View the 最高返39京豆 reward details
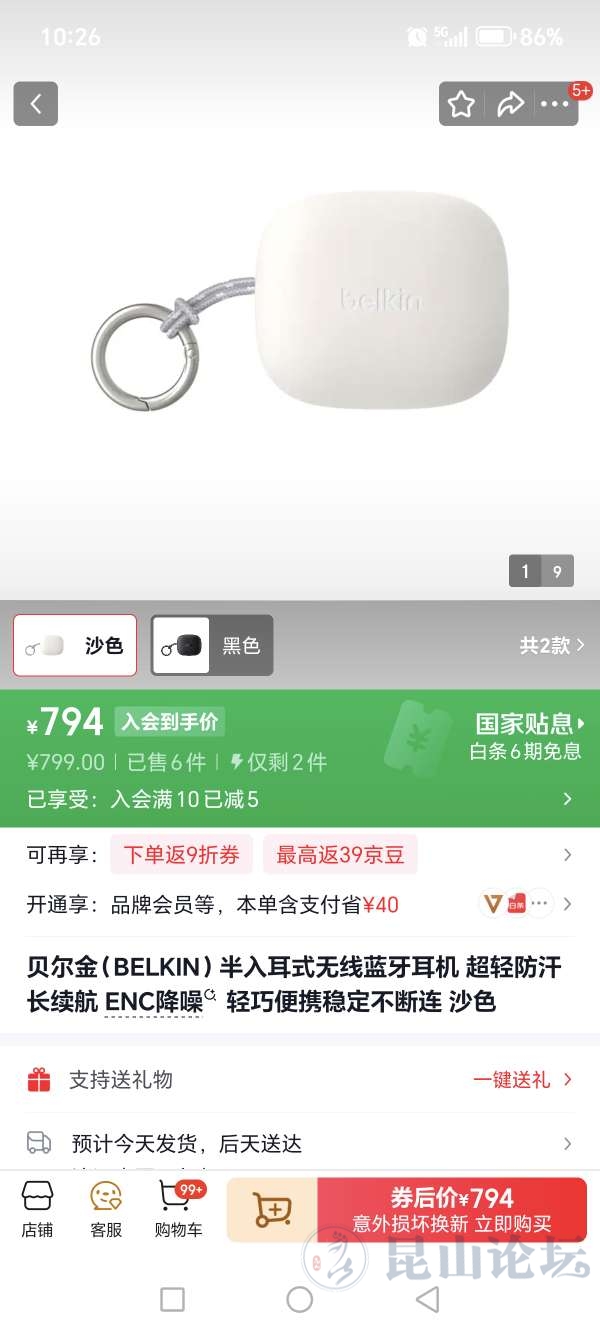 pyautogui.click(x=340, y=855)
